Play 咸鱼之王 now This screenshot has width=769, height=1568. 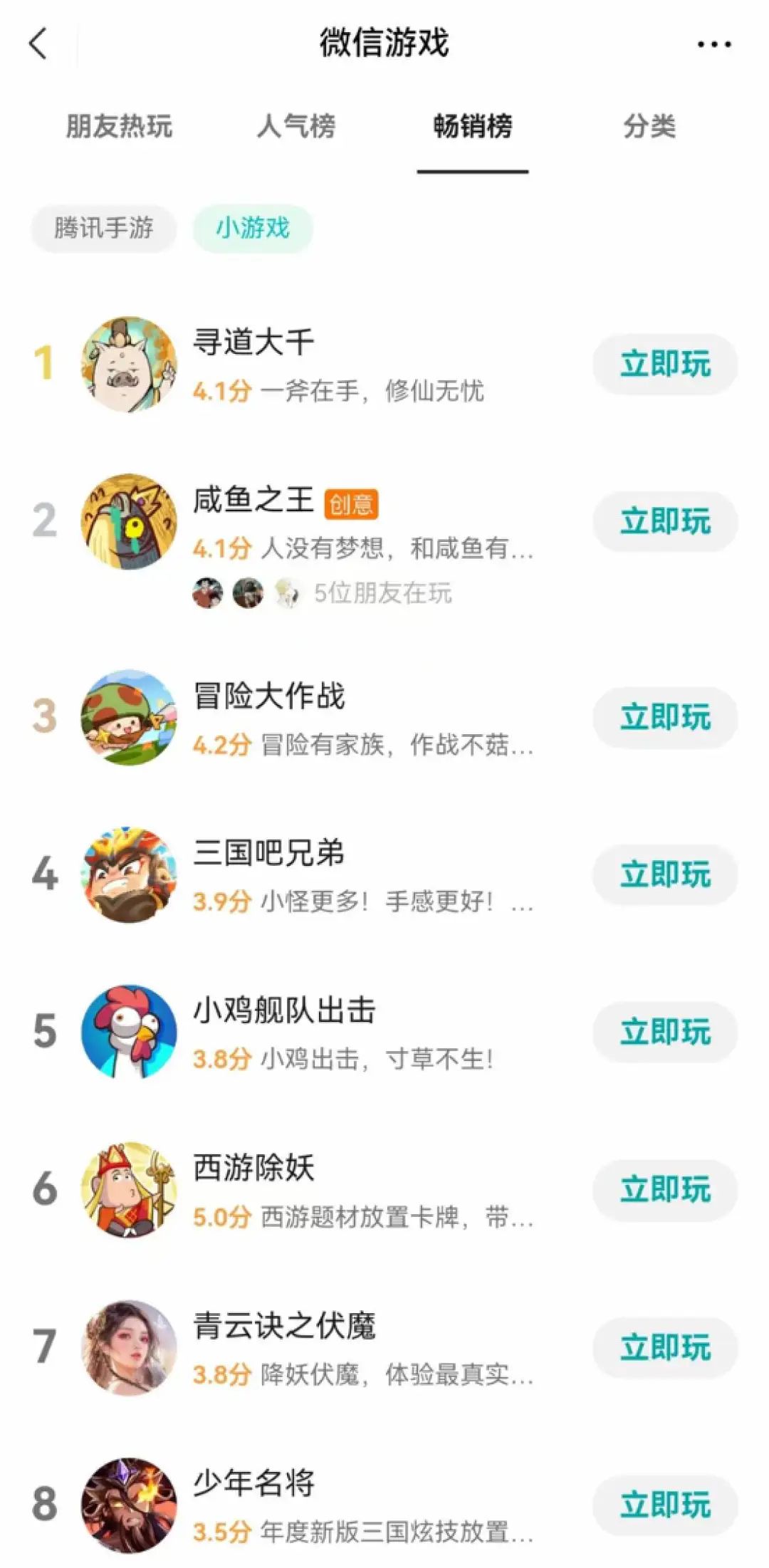[665, 522]
